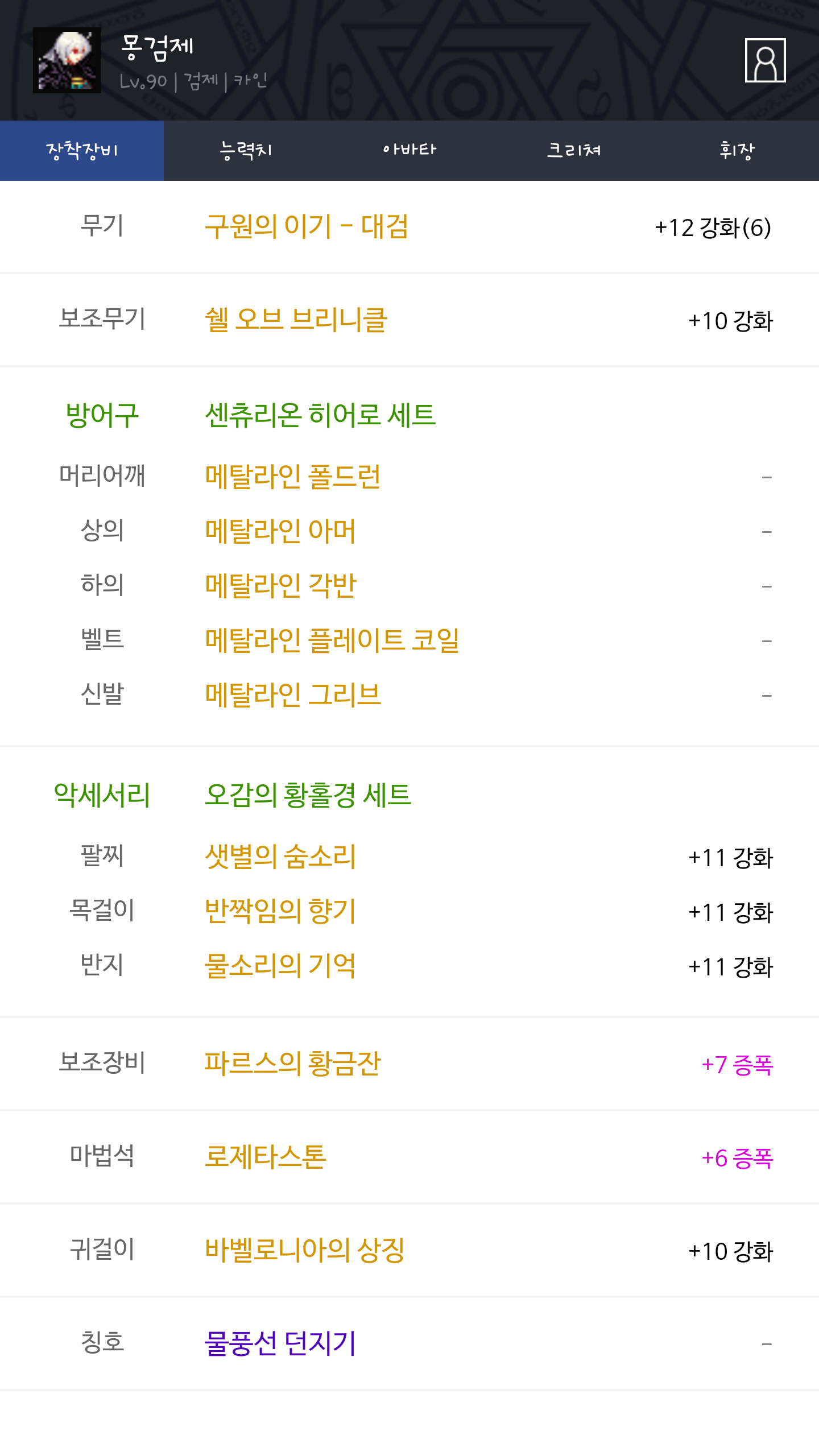Go to the 휘장 tab

737,151
